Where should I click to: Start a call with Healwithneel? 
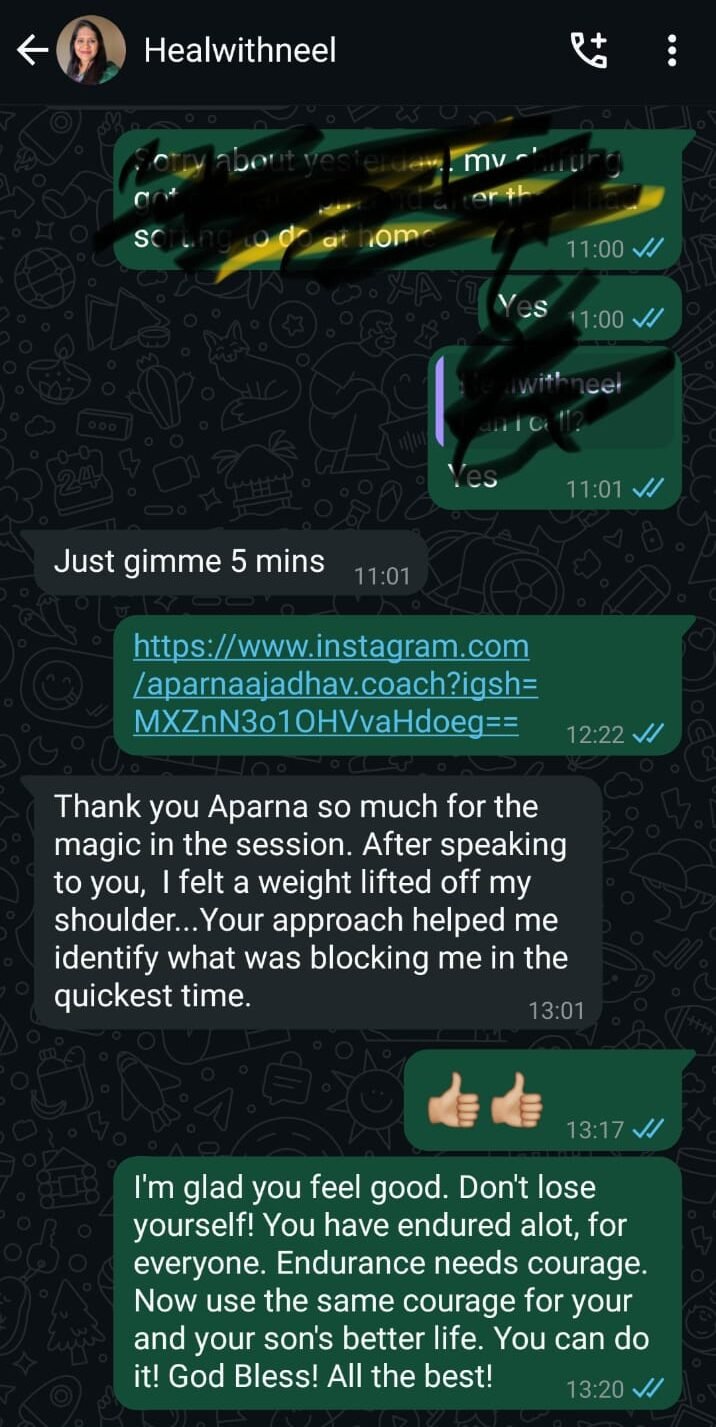tap(588, 50)
